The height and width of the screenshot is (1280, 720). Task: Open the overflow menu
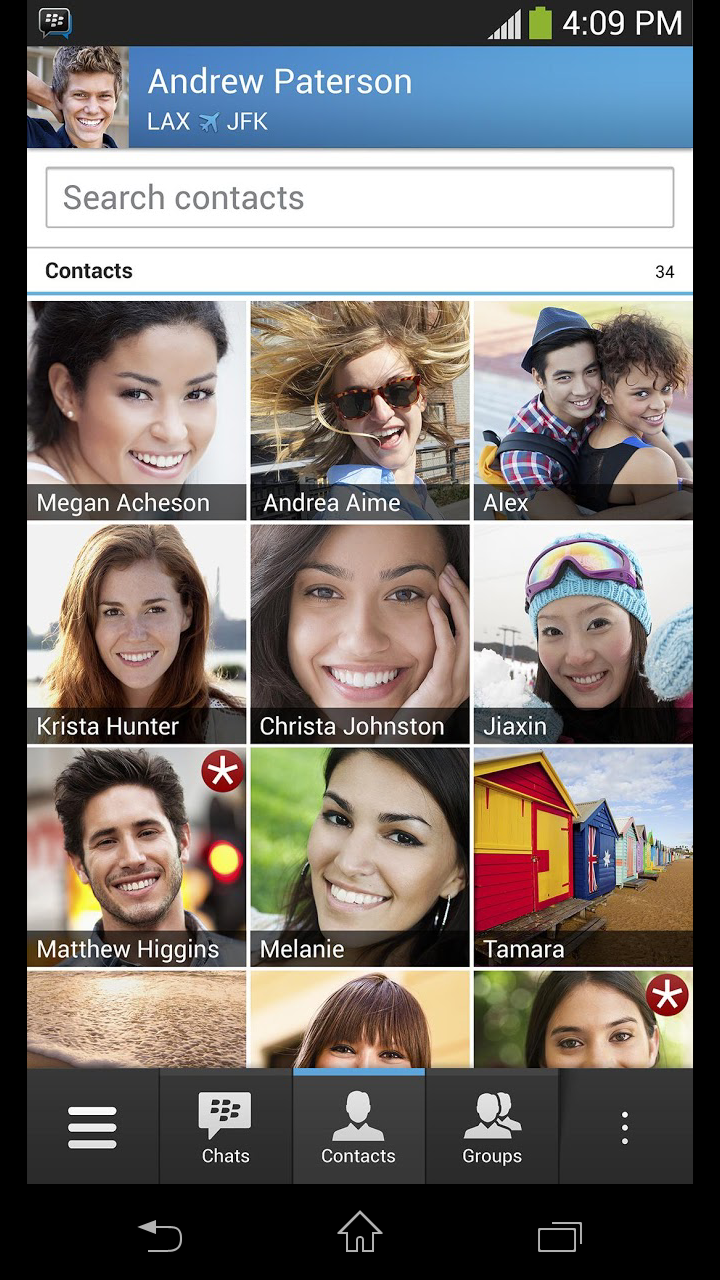tap(625, 1127)
